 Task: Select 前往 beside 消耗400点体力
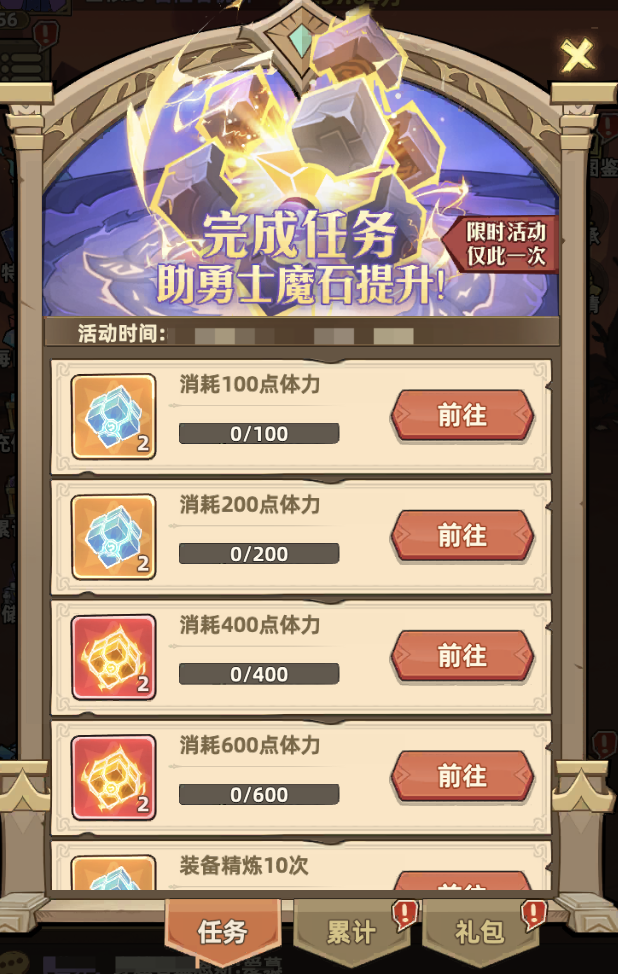462,656
